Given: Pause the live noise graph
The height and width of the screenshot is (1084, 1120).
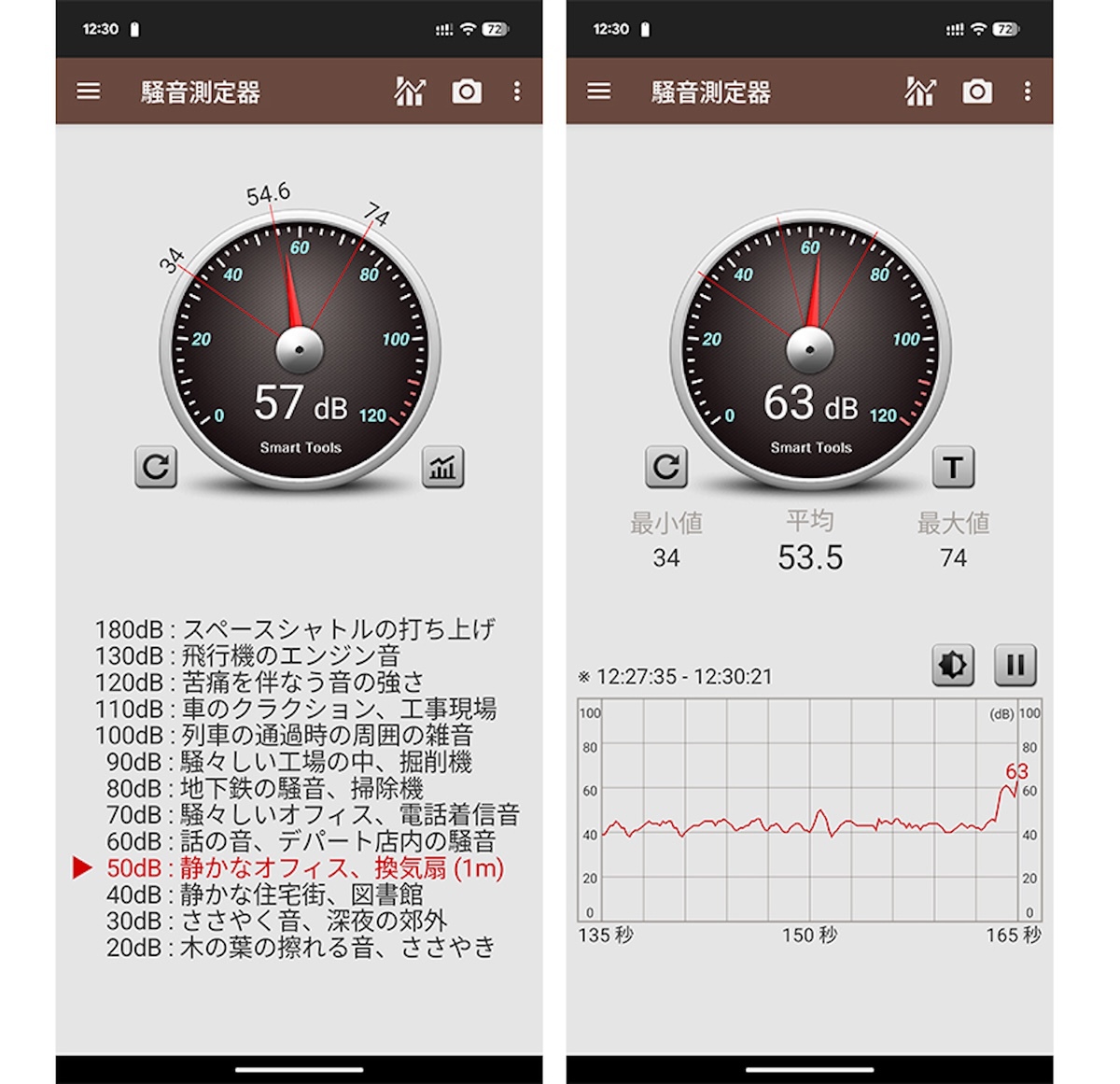Looking at the screenshot, I should point(1015,665).
